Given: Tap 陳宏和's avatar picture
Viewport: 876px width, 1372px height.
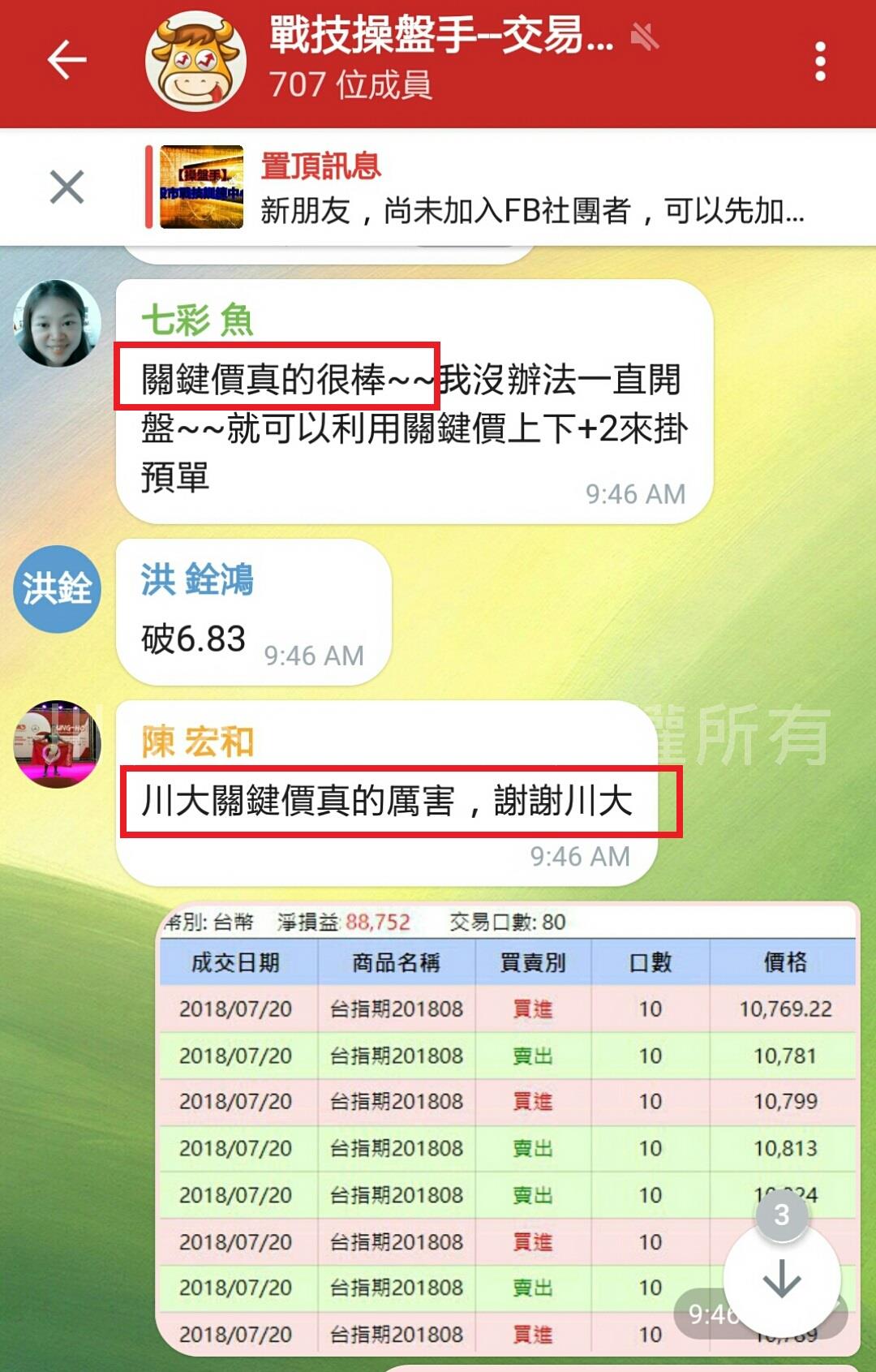Looking at the screenshot, I should pyautogui.click(x=57, y=743).
